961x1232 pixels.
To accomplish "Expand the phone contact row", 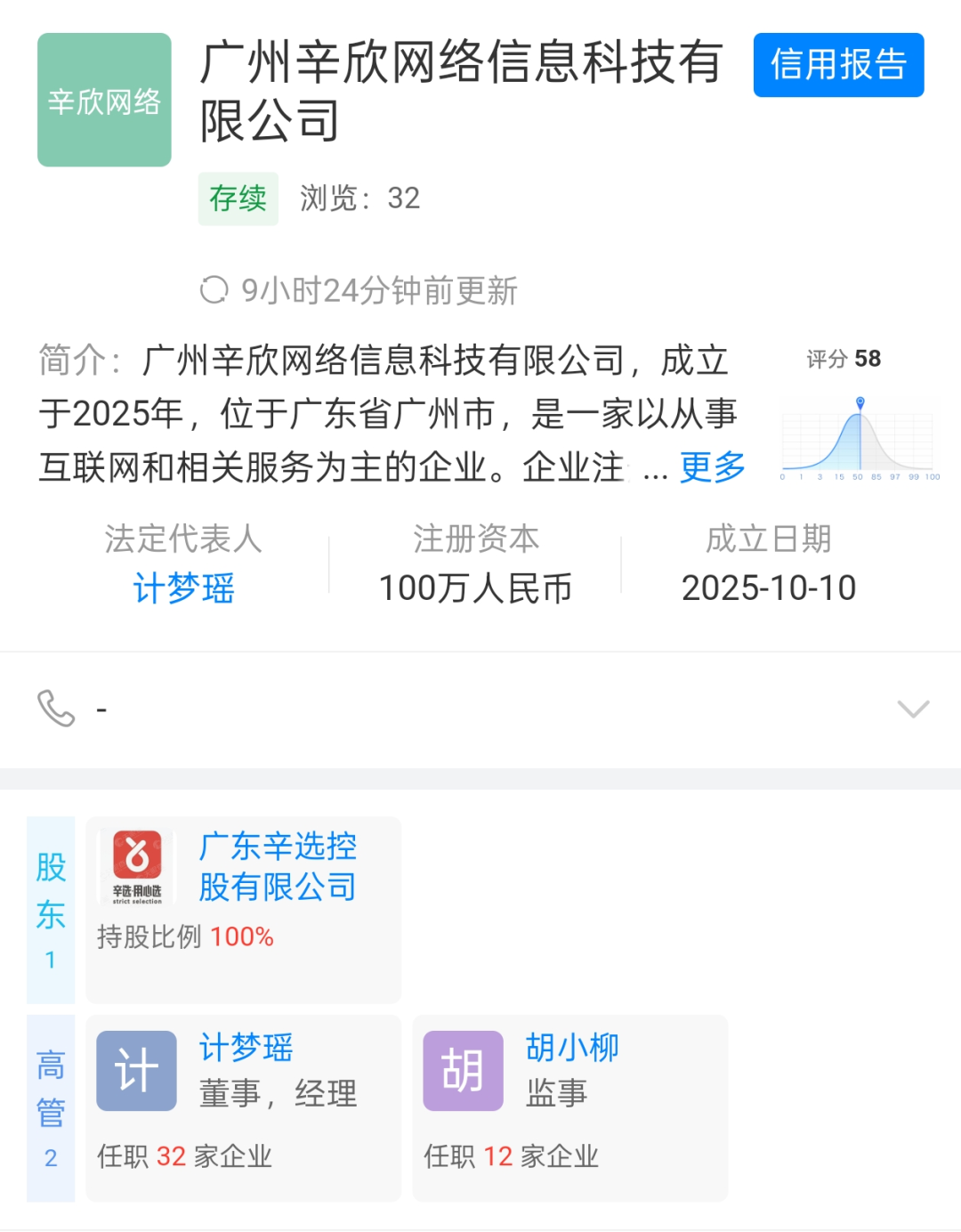I will pyautogui.click(x=913, y=709).
